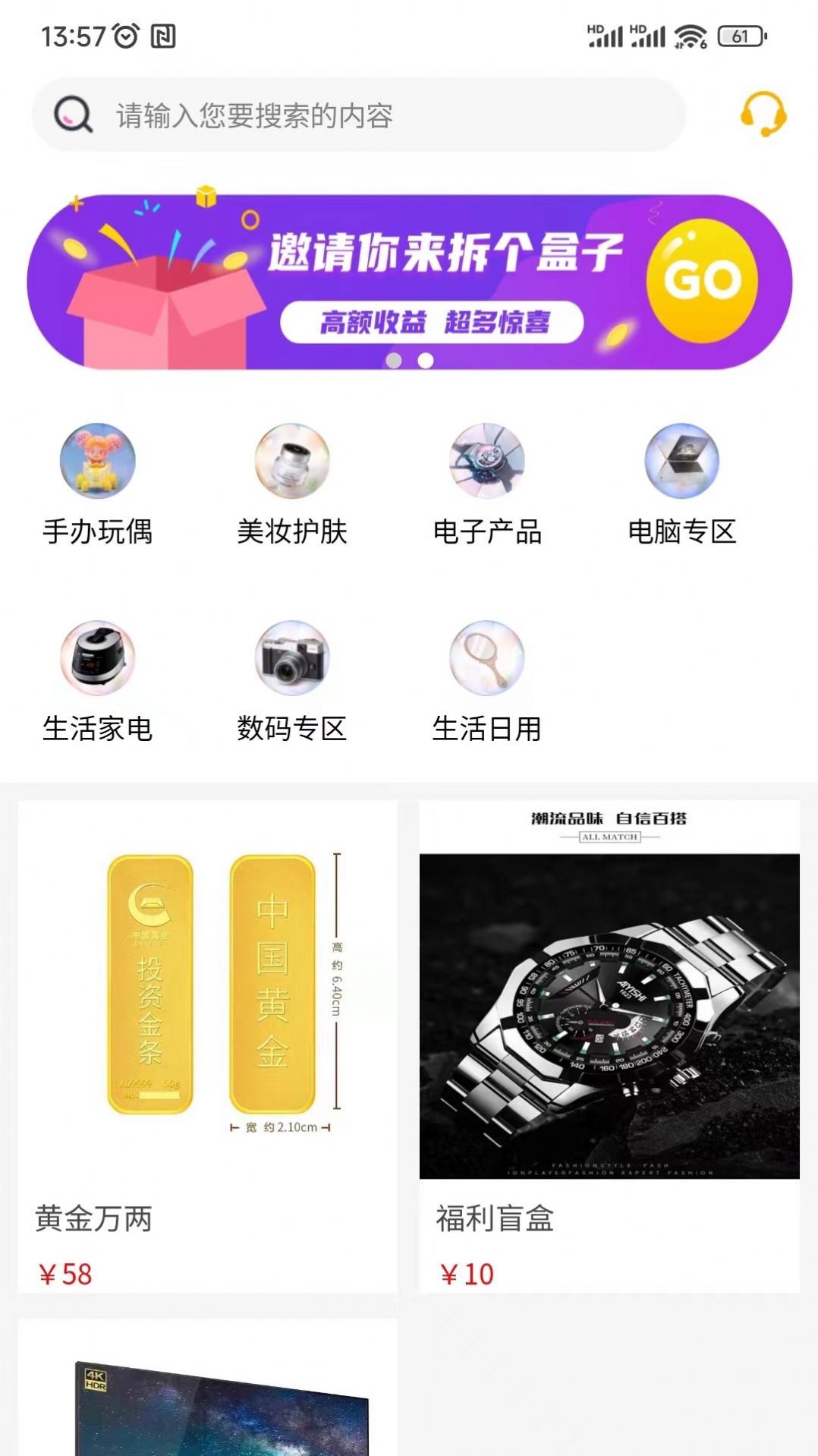Click the search input field

[357, 114]
